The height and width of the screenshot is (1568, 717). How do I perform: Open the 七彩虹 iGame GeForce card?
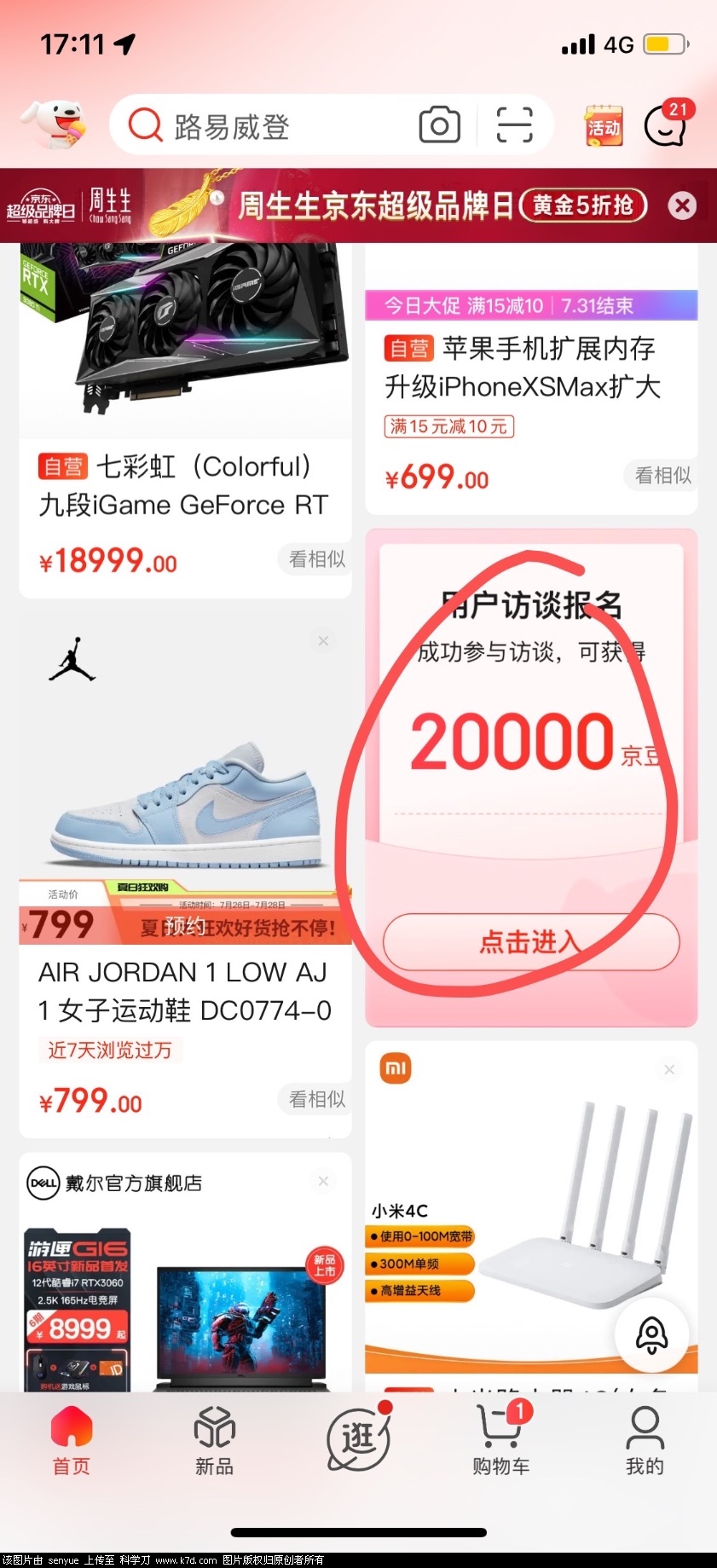coord(183,486)
